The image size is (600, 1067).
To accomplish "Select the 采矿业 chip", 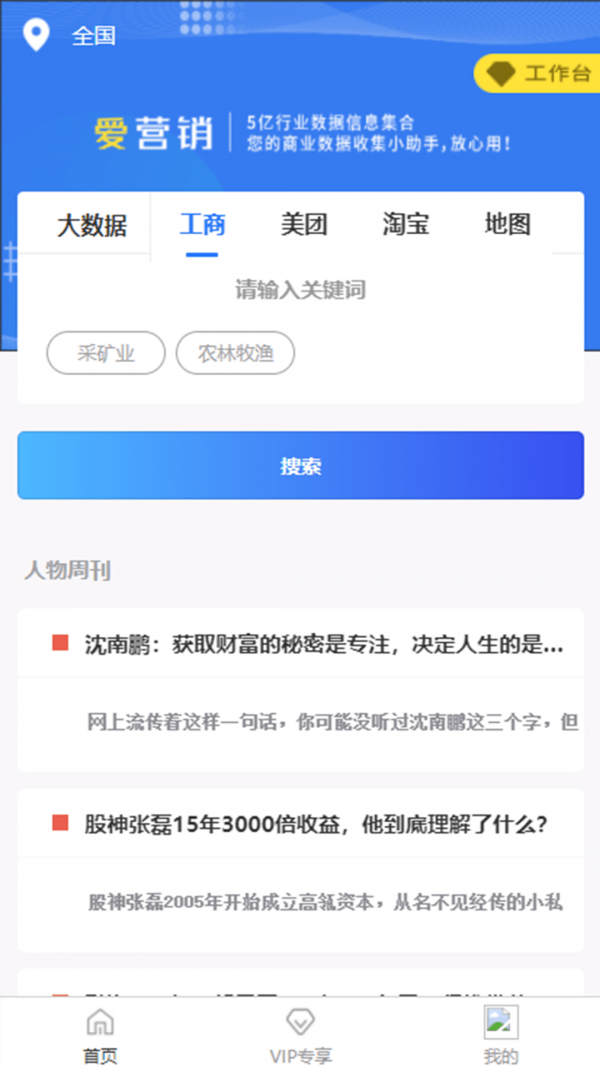I will tap(106, 353).
